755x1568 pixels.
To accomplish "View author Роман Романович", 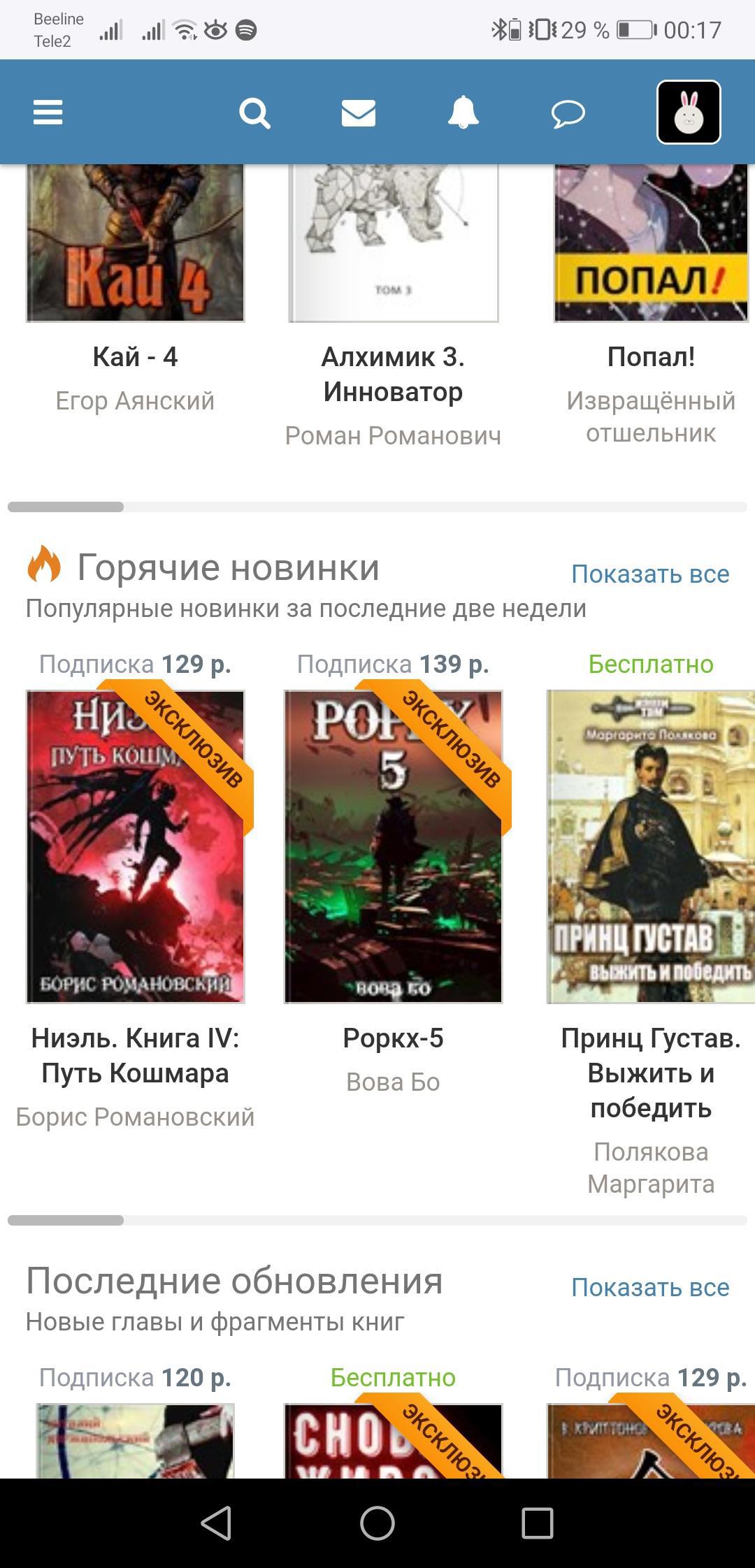I will [x=393, y=435].
